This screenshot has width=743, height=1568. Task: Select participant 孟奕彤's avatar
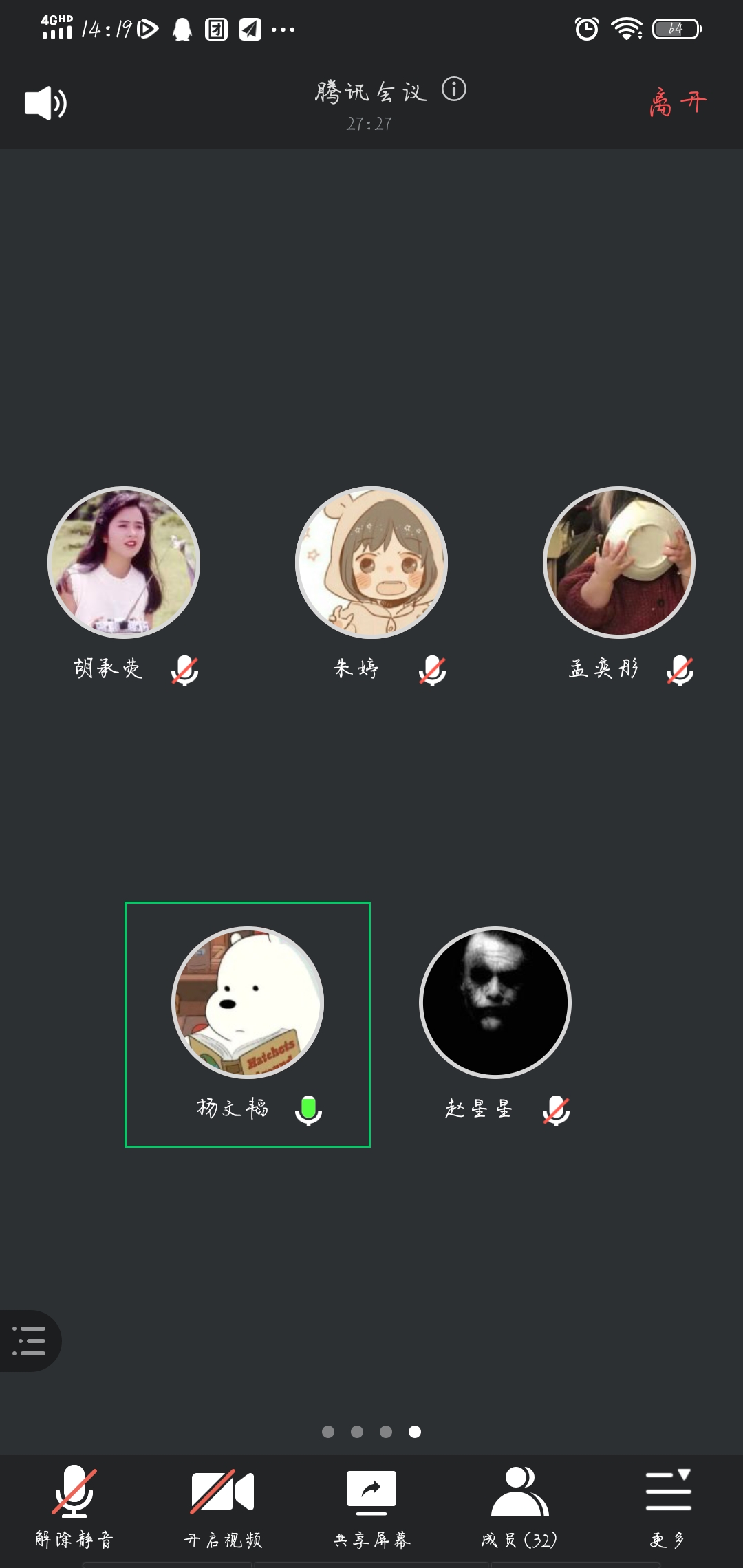coord(619,563)
